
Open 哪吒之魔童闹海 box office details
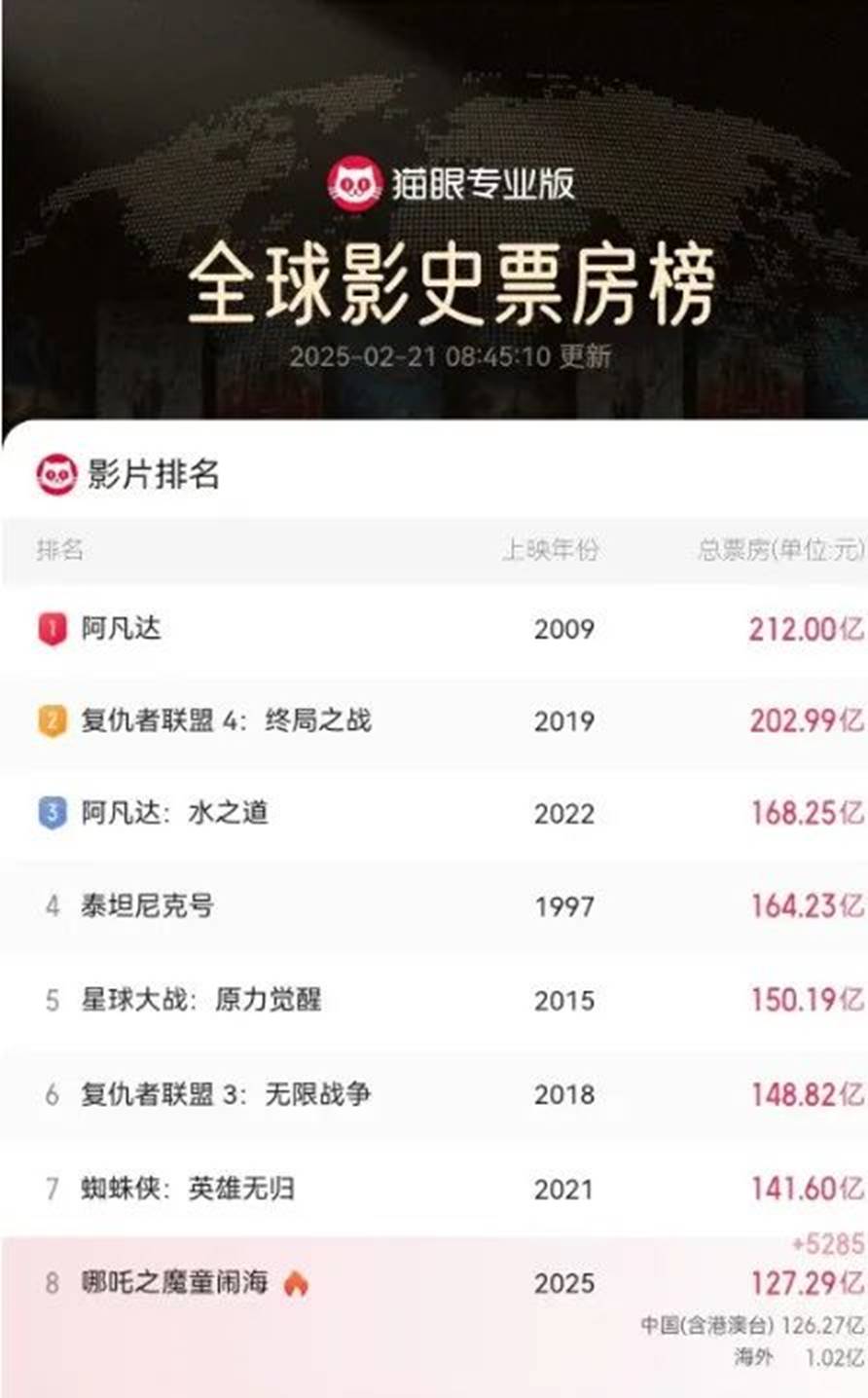click(x=174, y=1283)
